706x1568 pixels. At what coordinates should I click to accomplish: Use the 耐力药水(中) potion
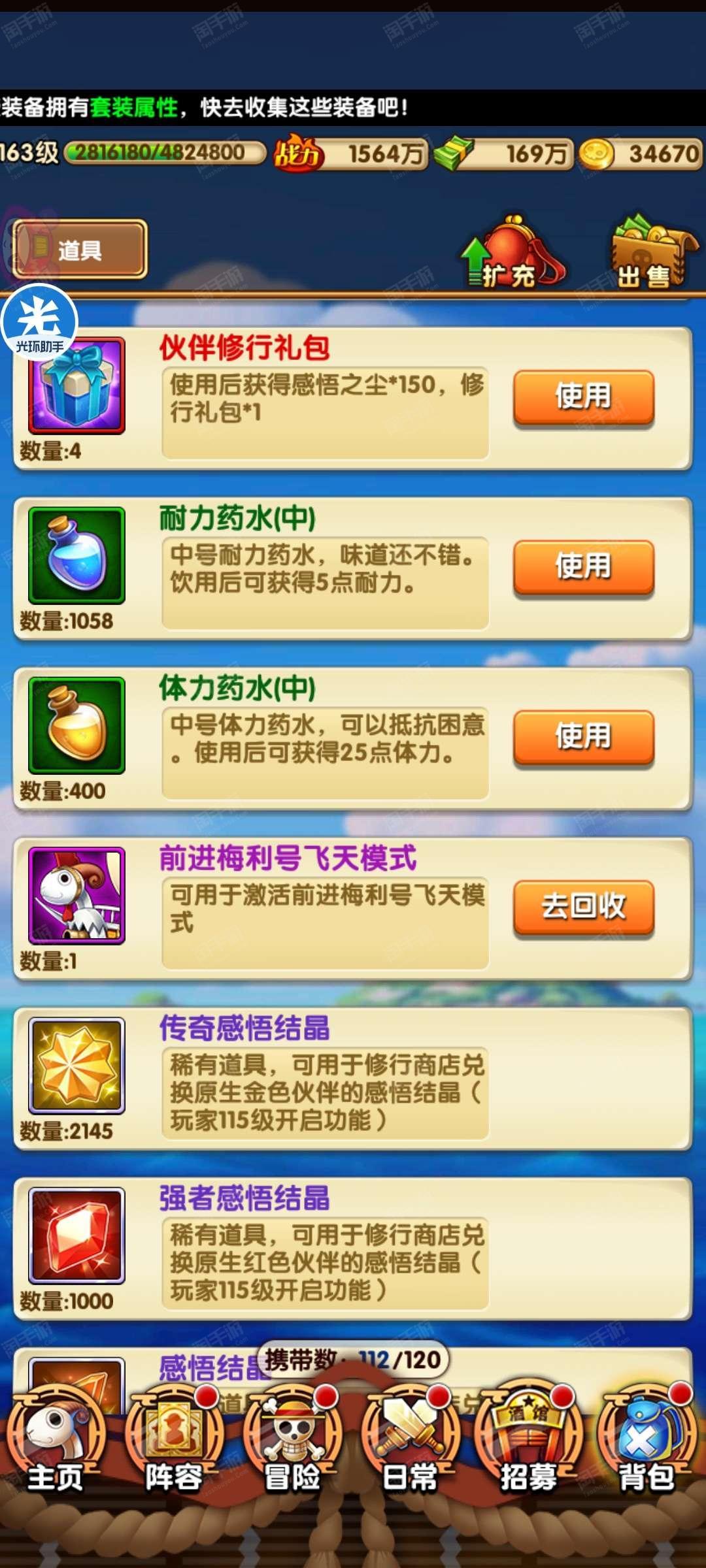click(583, 567)
